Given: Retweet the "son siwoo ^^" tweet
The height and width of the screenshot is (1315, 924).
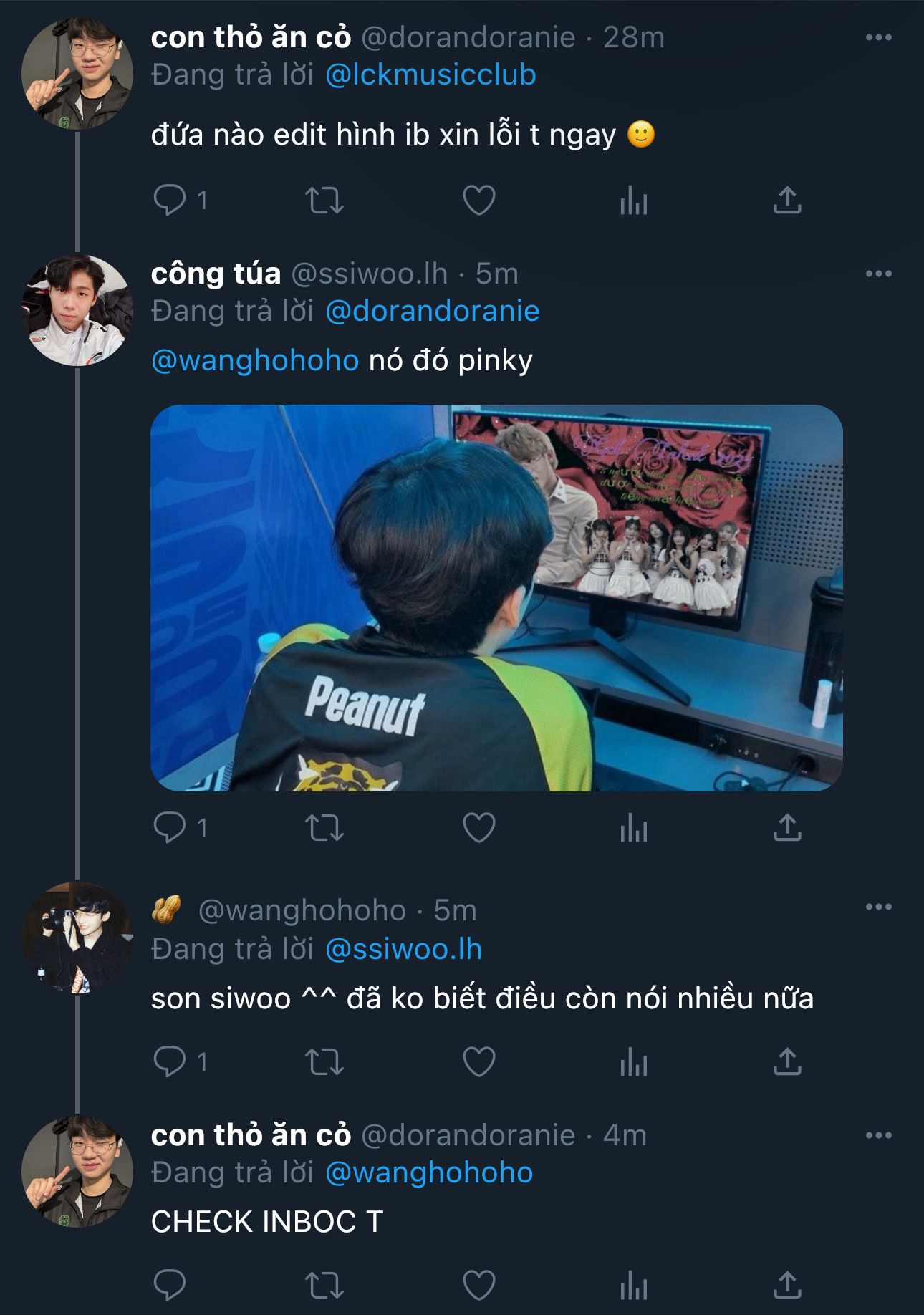Looking at the screenshot, I should pos(324,1061).
